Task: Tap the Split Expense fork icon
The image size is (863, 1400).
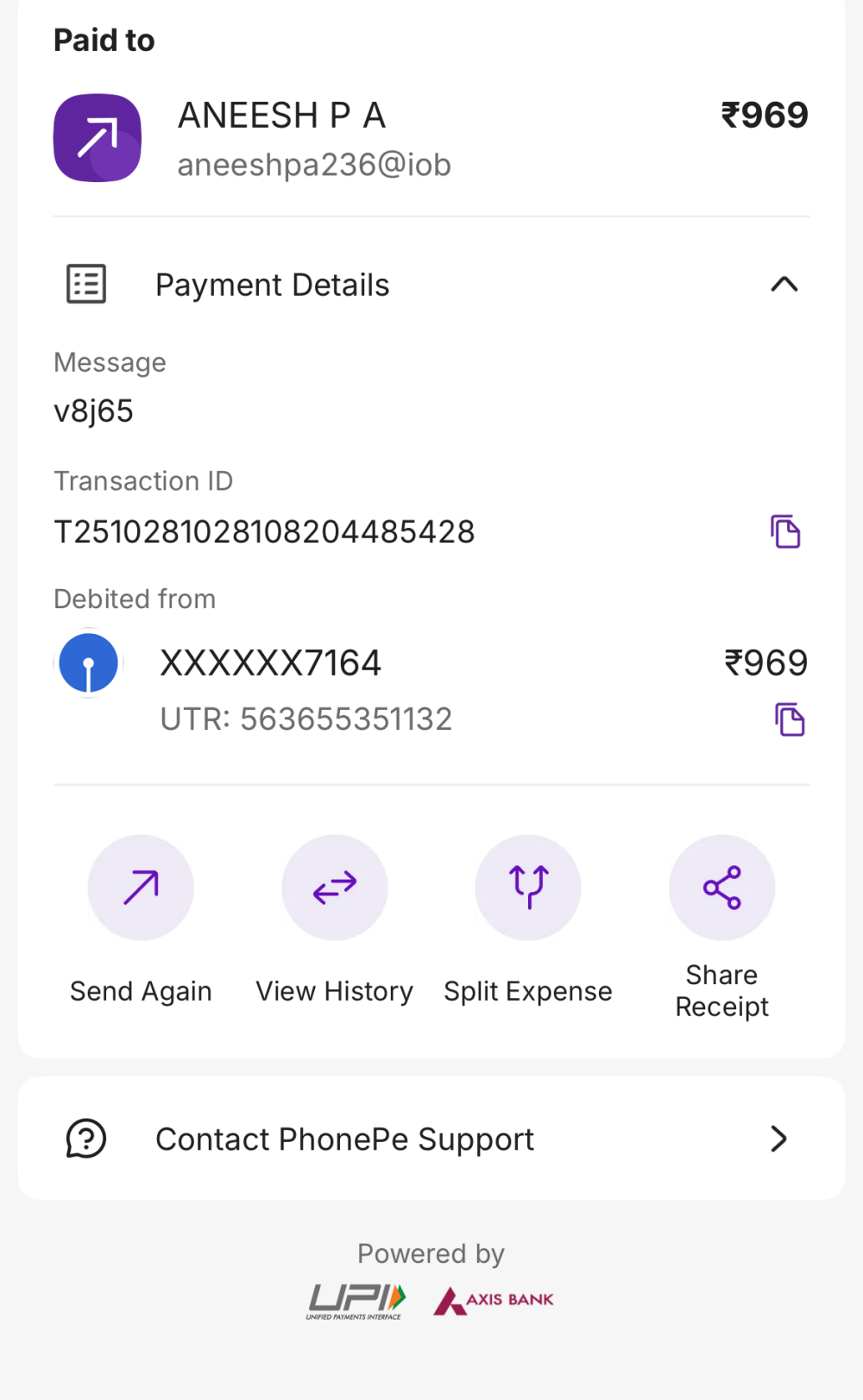Action: tap(527, 888)
